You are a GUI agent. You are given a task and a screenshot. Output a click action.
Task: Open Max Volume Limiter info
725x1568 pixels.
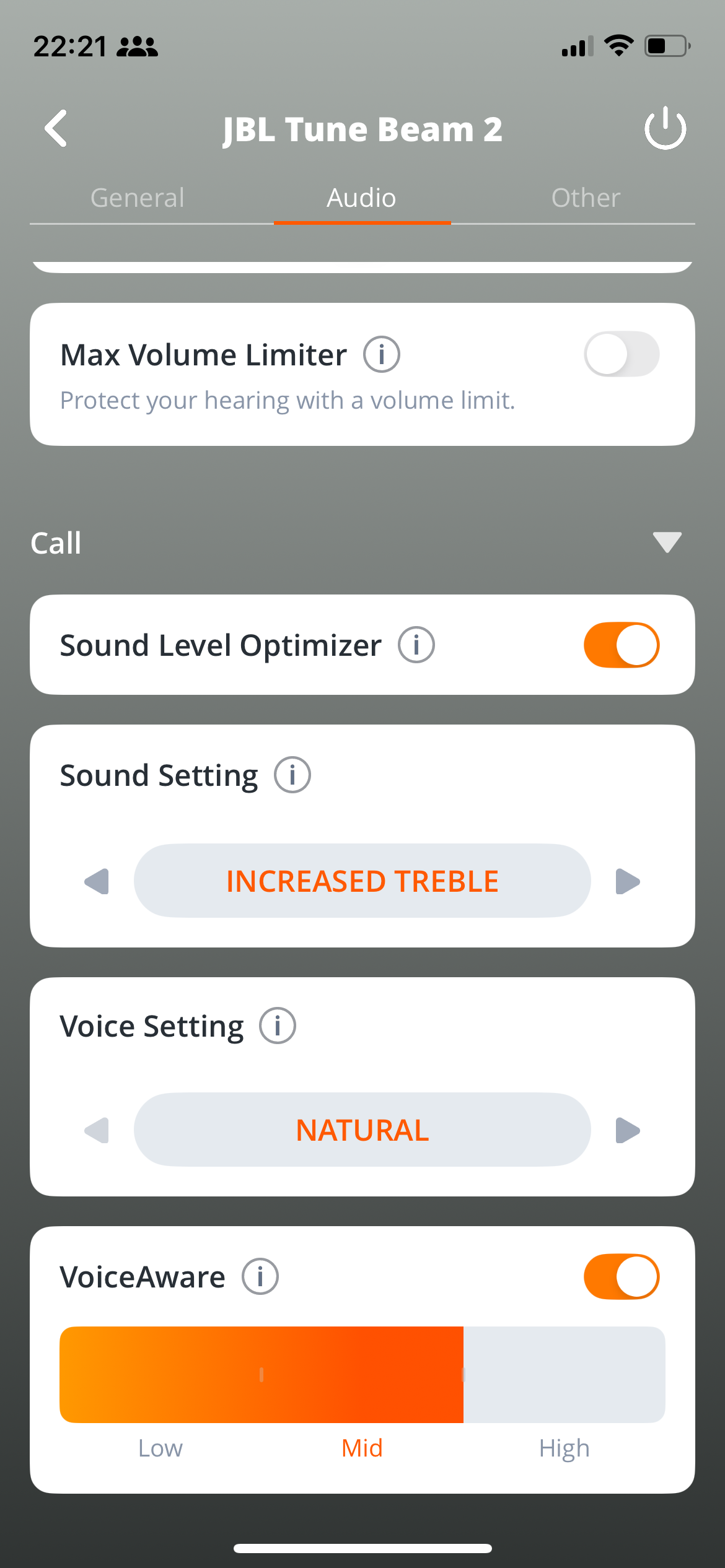(382, 355)
